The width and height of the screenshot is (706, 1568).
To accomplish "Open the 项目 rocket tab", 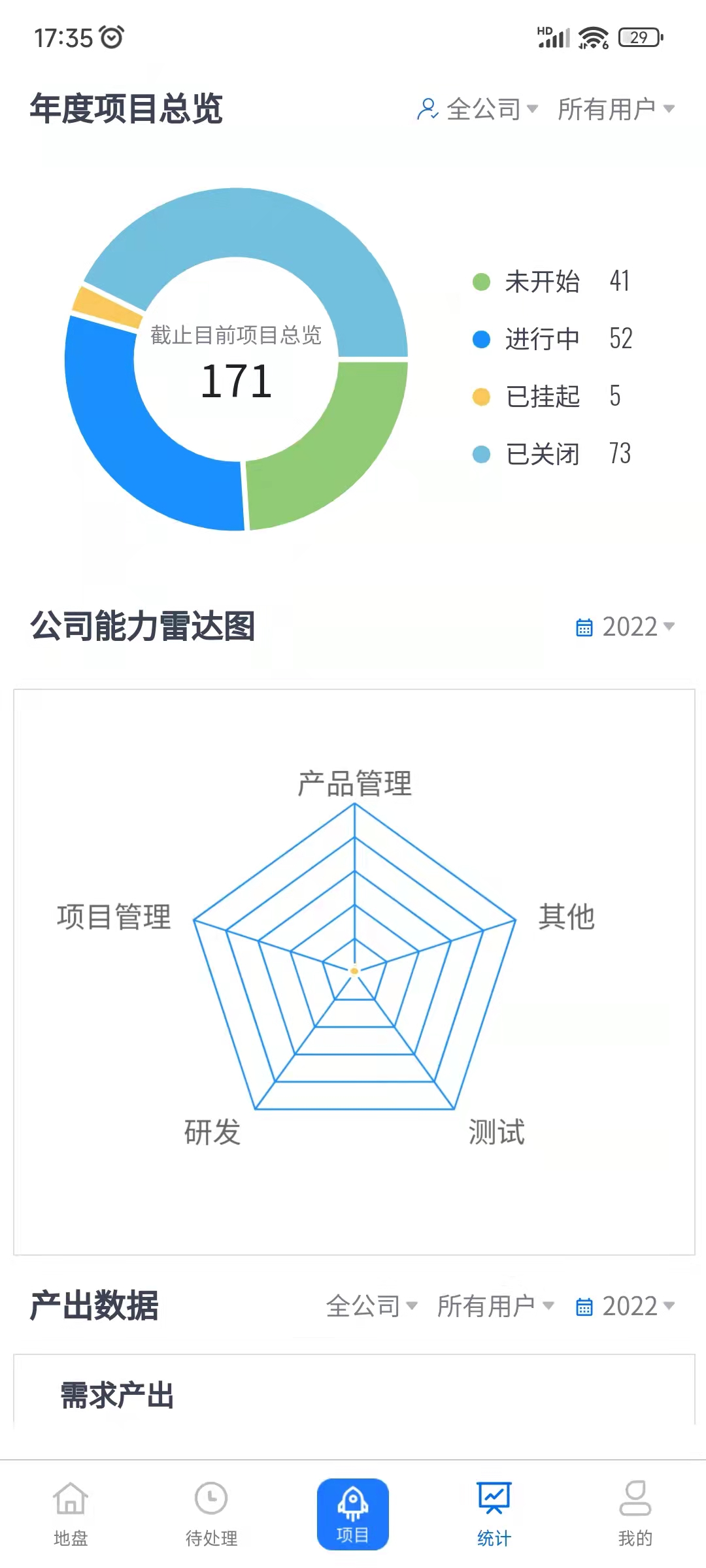I will 353,1514.
